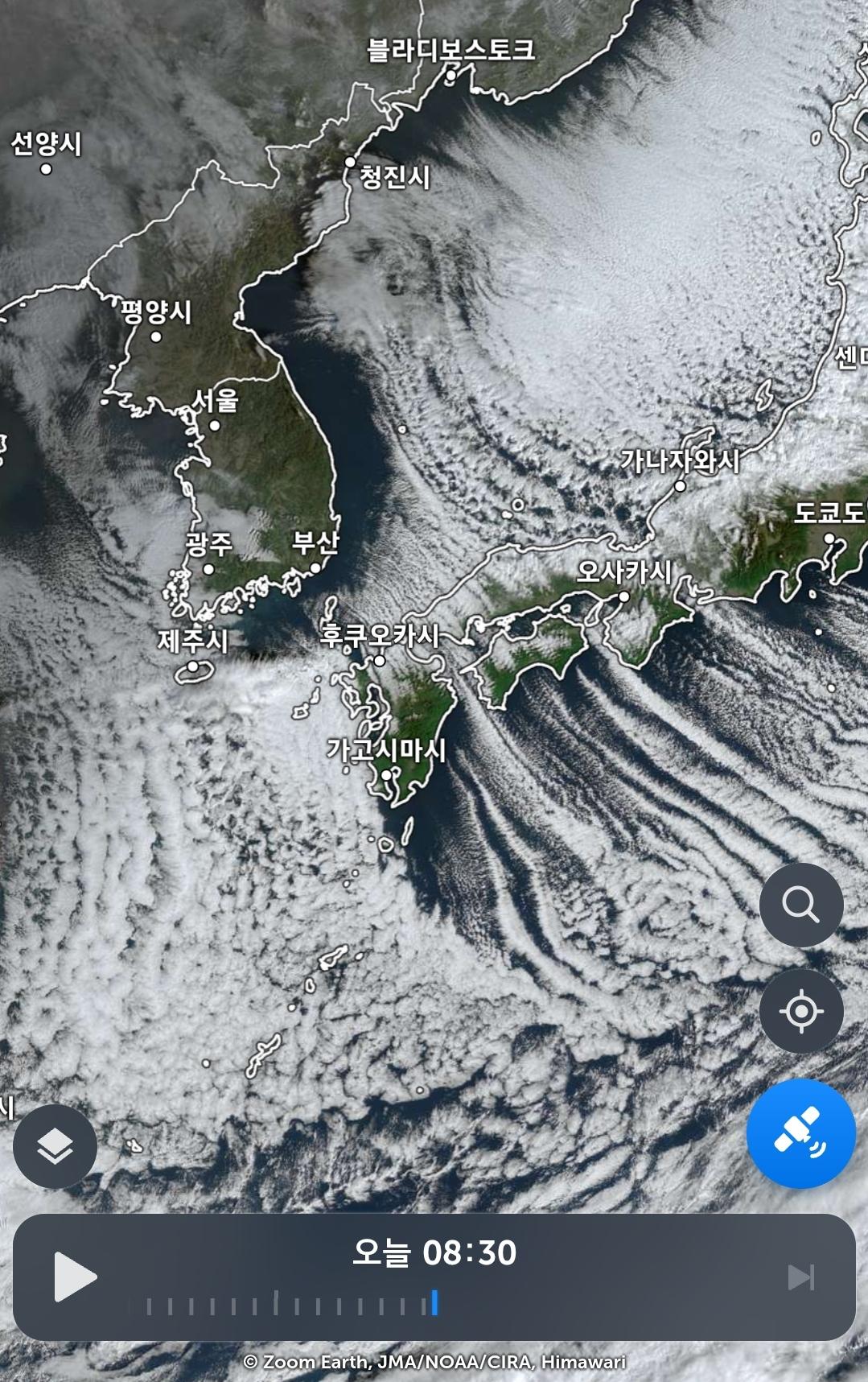Open the location search magnifier

click(800, 905)
